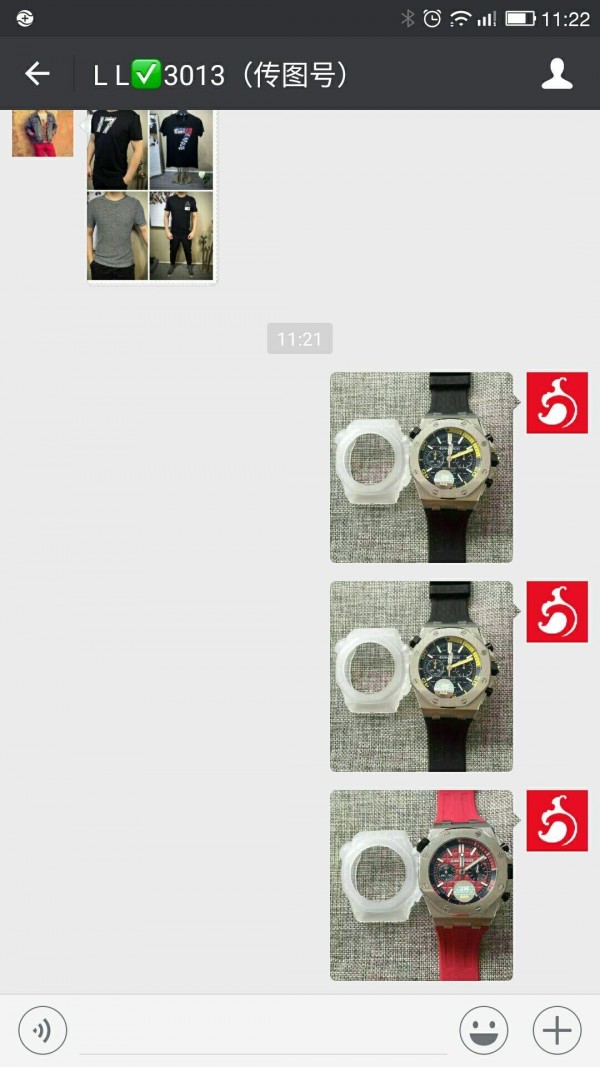Open the contact's avatar beside the collage
This screenshot has width=600, height=1067.
click(x=42, y=134)
